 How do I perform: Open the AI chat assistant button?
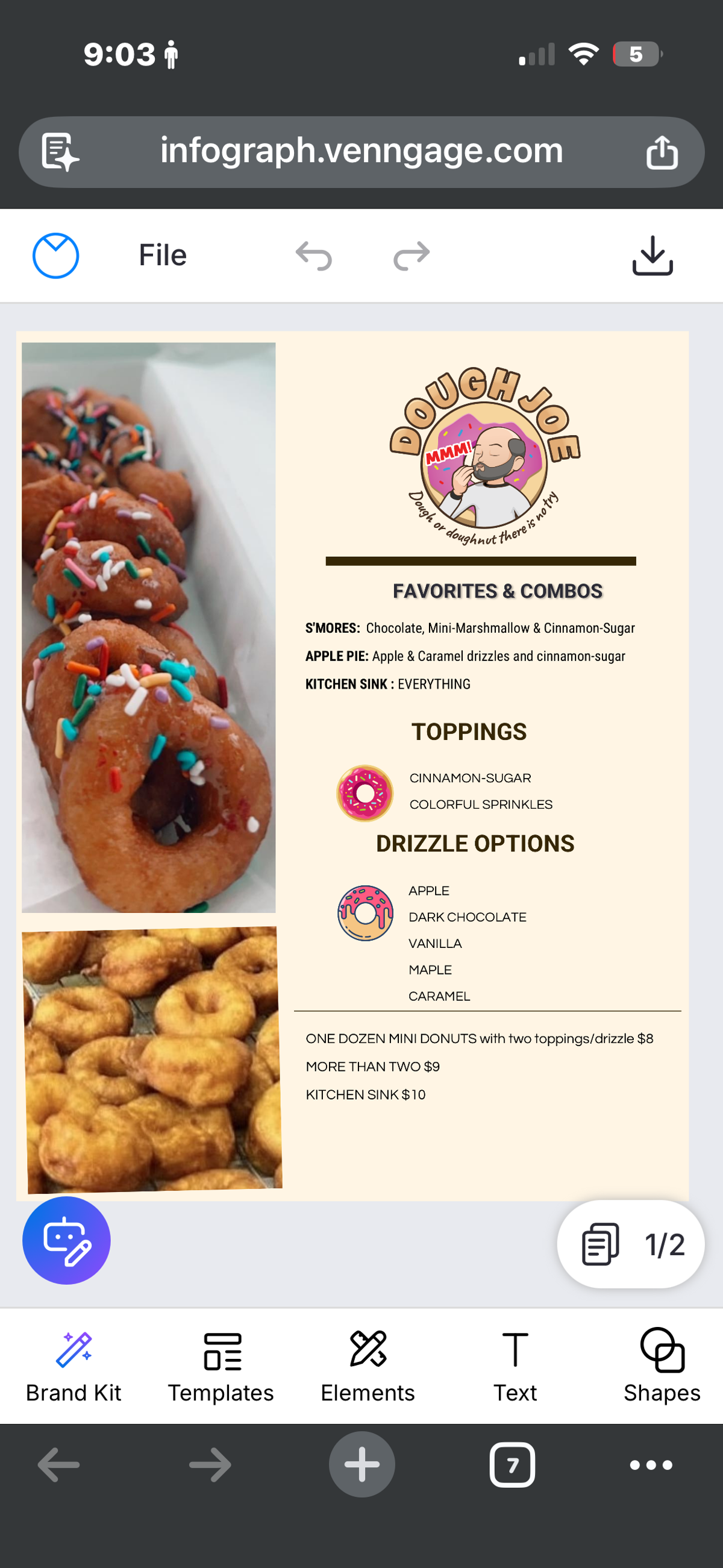tap(66, 1240)
